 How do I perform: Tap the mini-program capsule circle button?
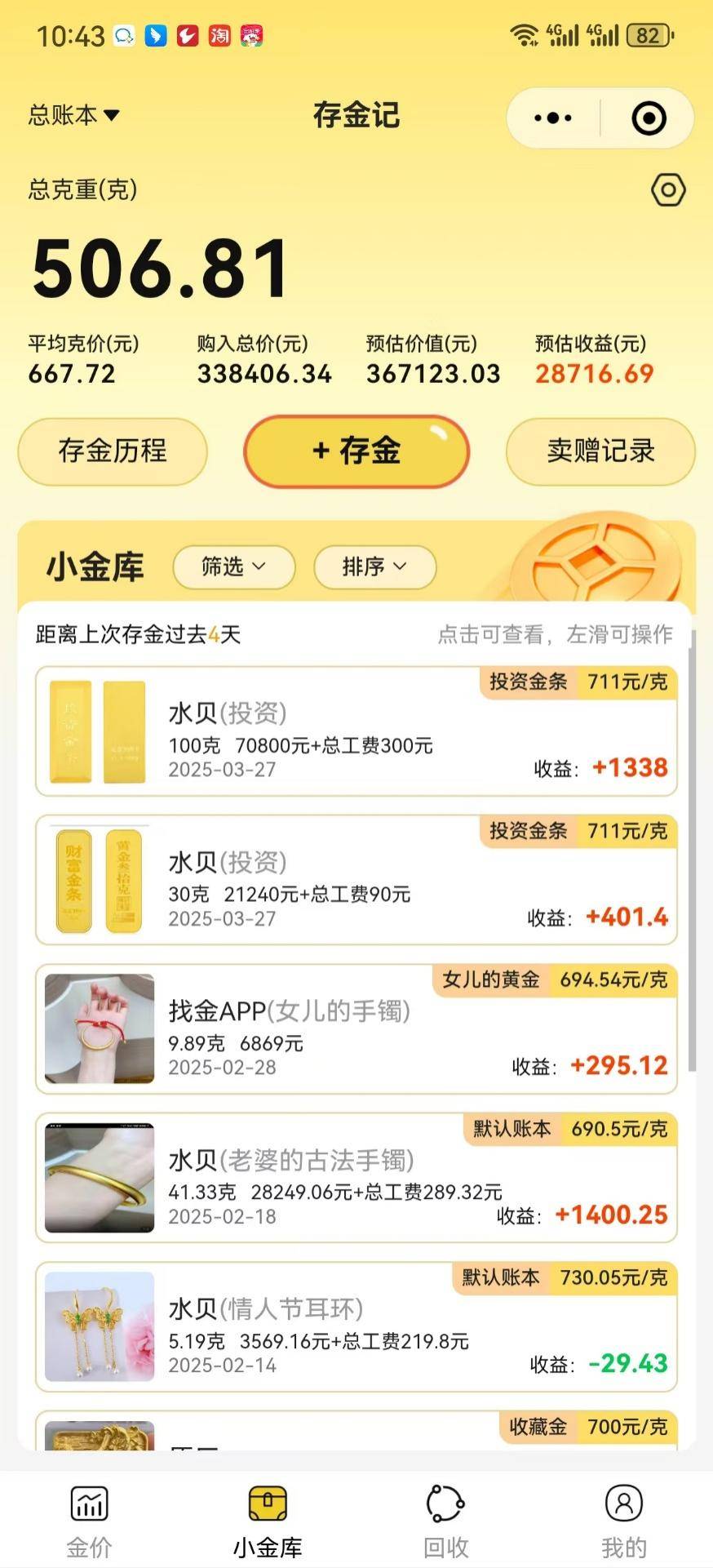649,117
